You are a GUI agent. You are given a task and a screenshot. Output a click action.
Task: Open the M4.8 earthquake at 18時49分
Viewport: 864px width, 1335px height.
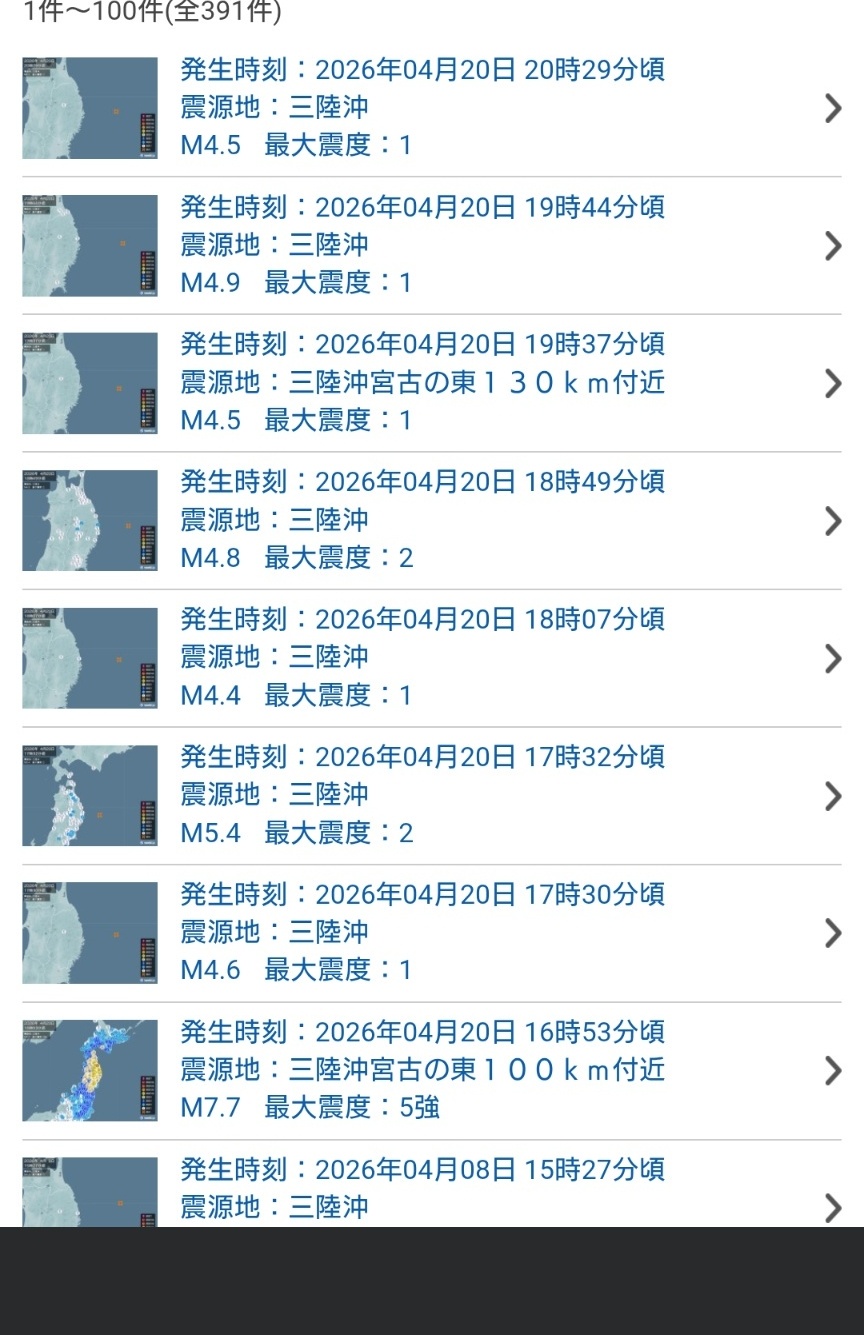click(430, 520)
